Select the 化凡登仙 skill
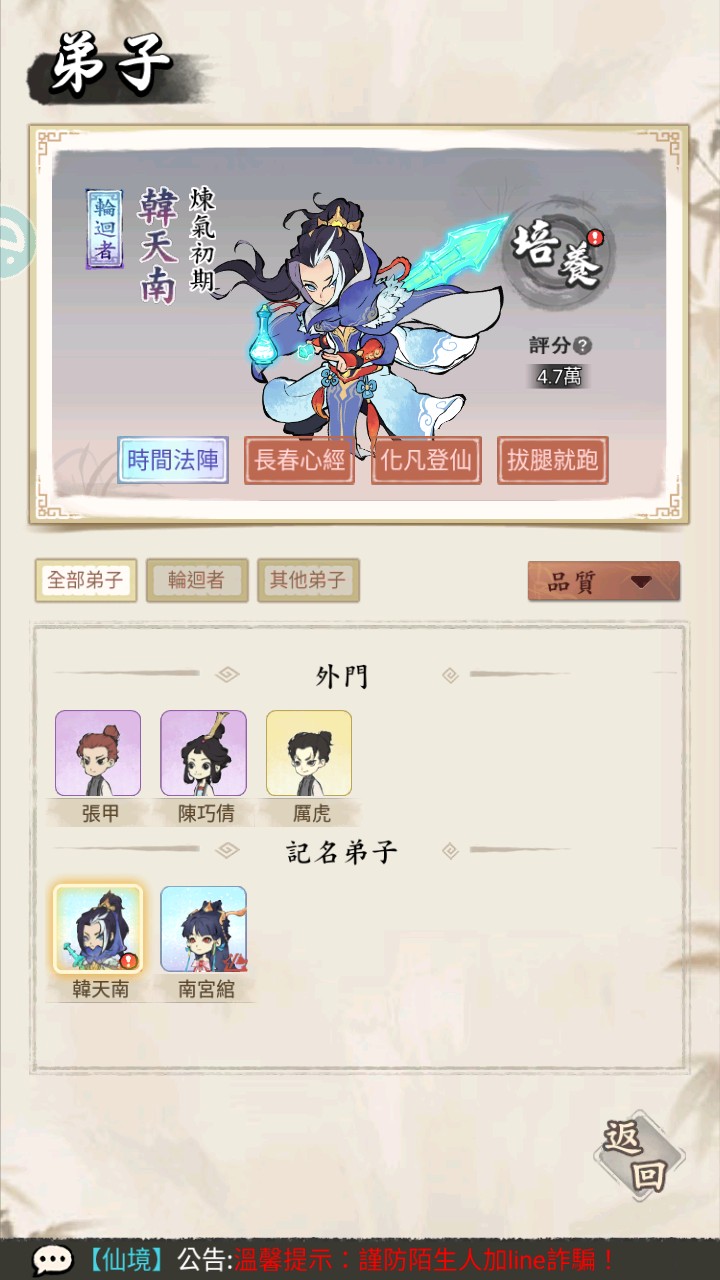Viewport: 720px width, 1280px height. click(426, 460)
